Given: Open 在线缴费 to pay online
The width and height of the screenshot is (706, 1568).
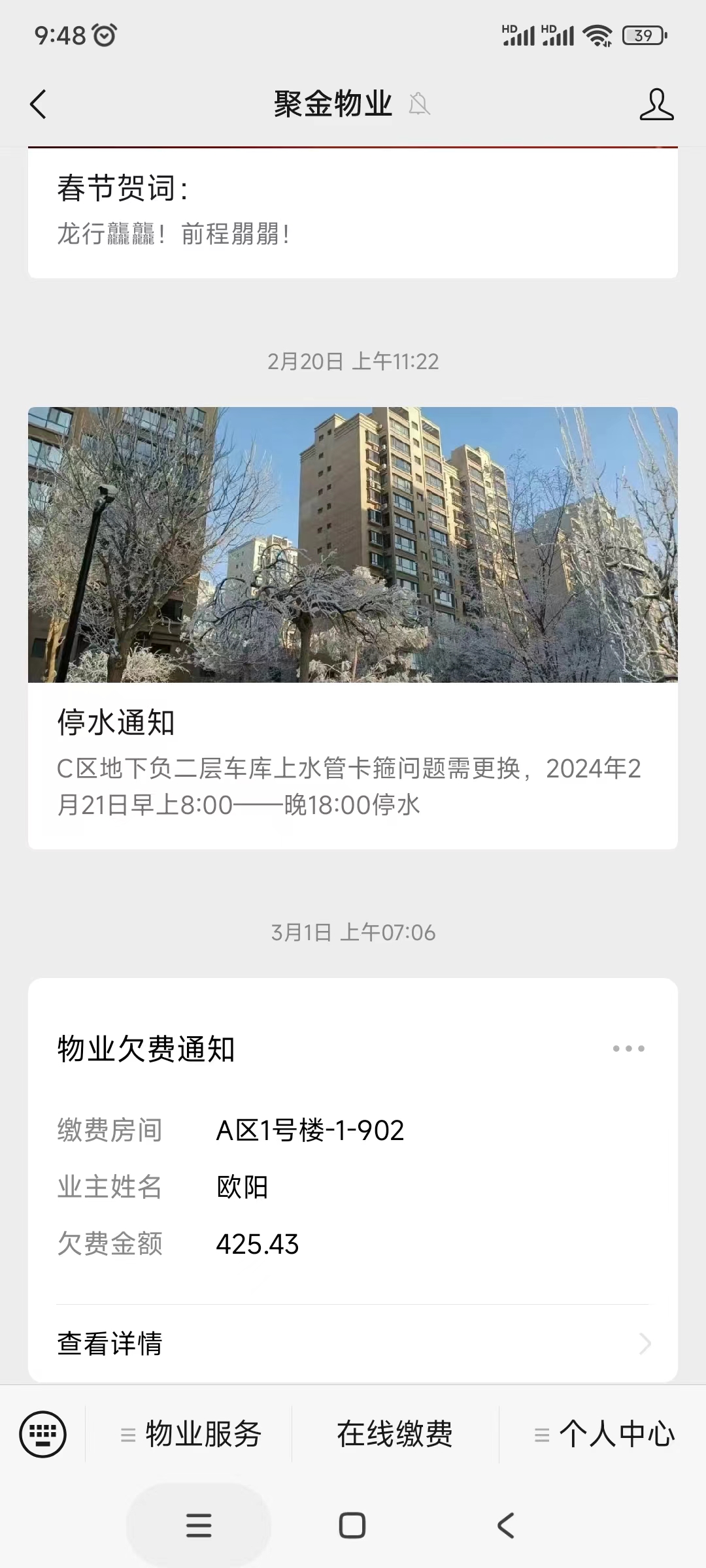Looking at the screenshot, I should (x=395, y=1434).
